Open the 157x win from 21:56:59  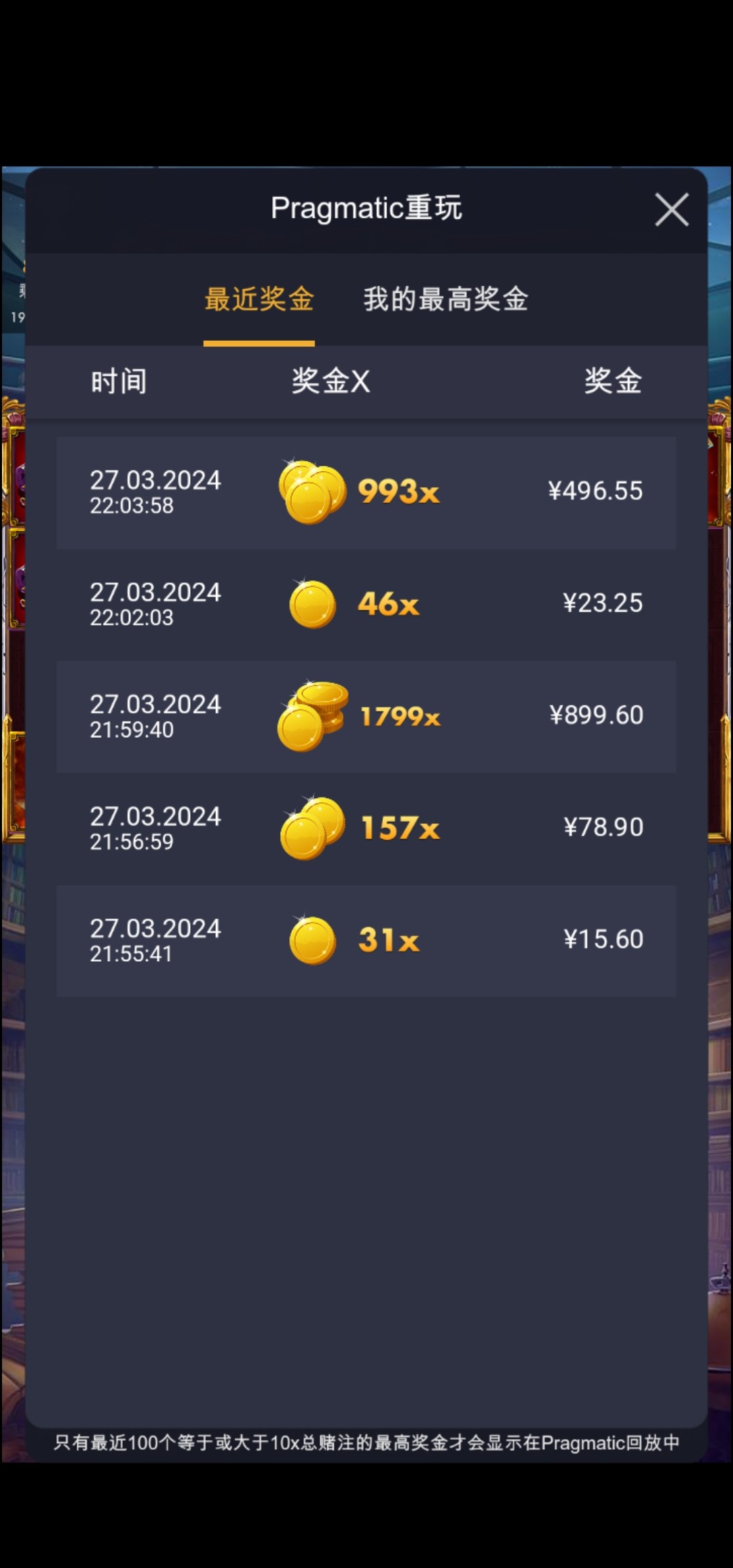pyautogui.click(x=366, y=829)
